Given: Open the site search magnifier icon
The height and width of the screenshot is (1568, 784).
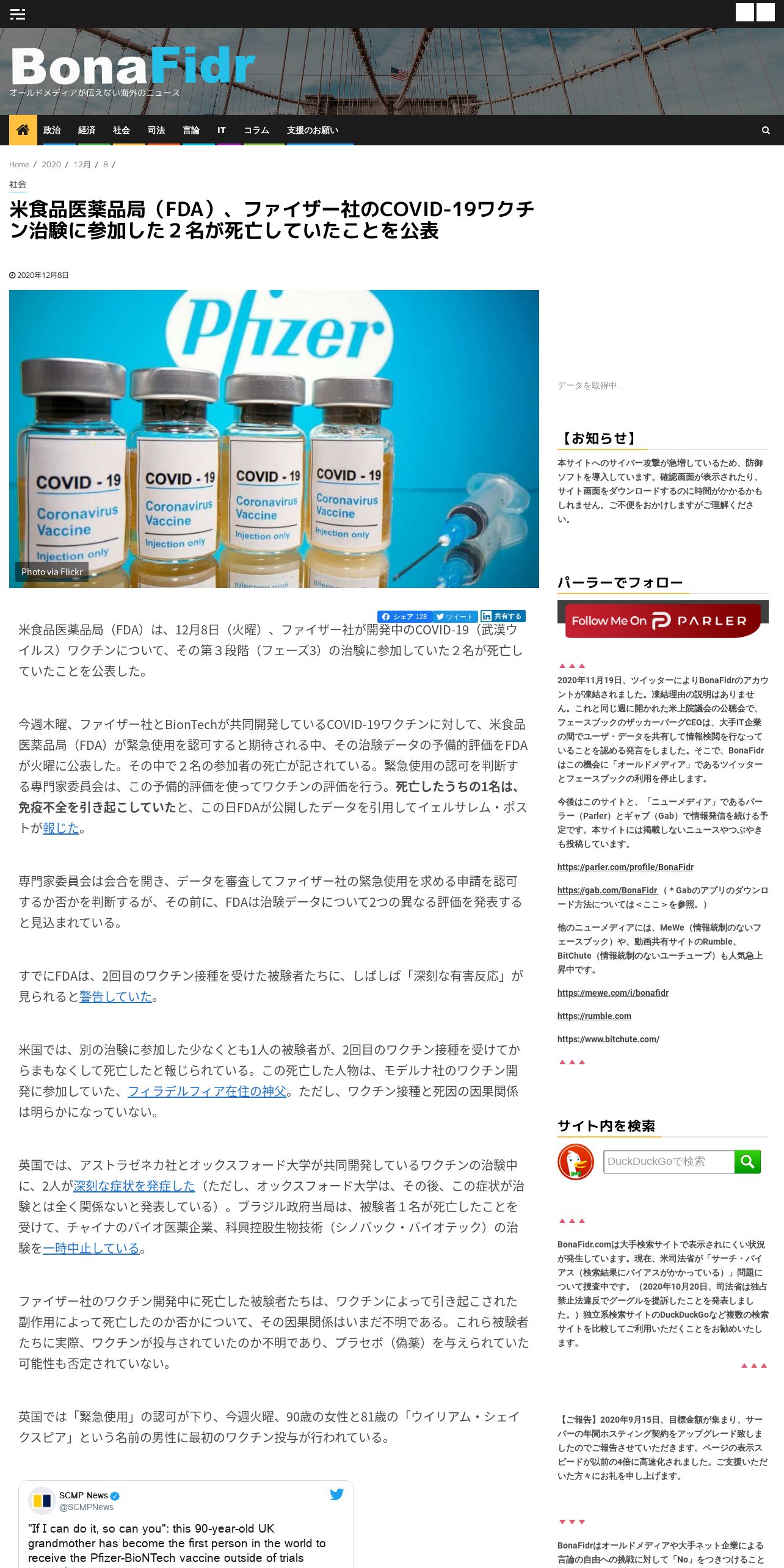Looking at the screenshot, I should 766,130.
